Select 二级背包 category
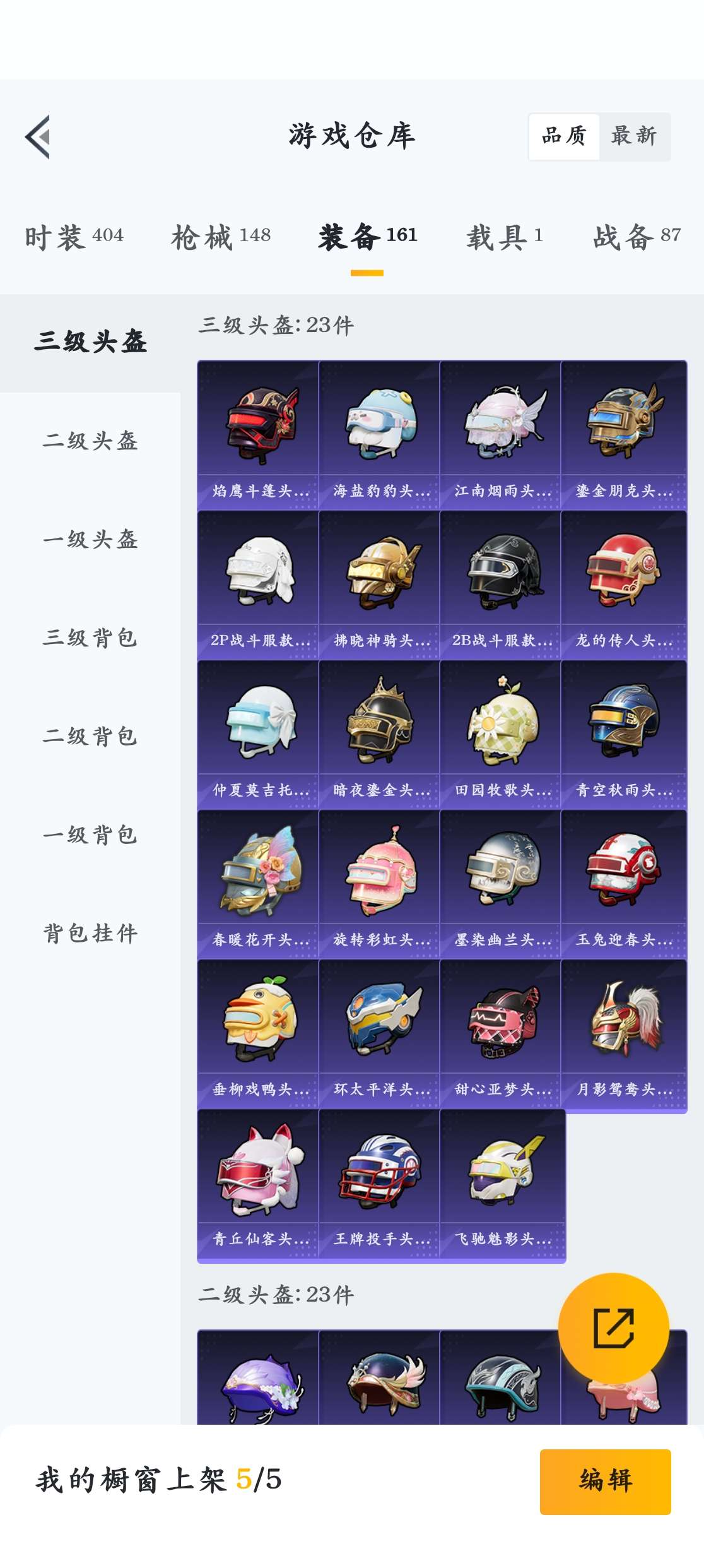 tap(90, 736)
